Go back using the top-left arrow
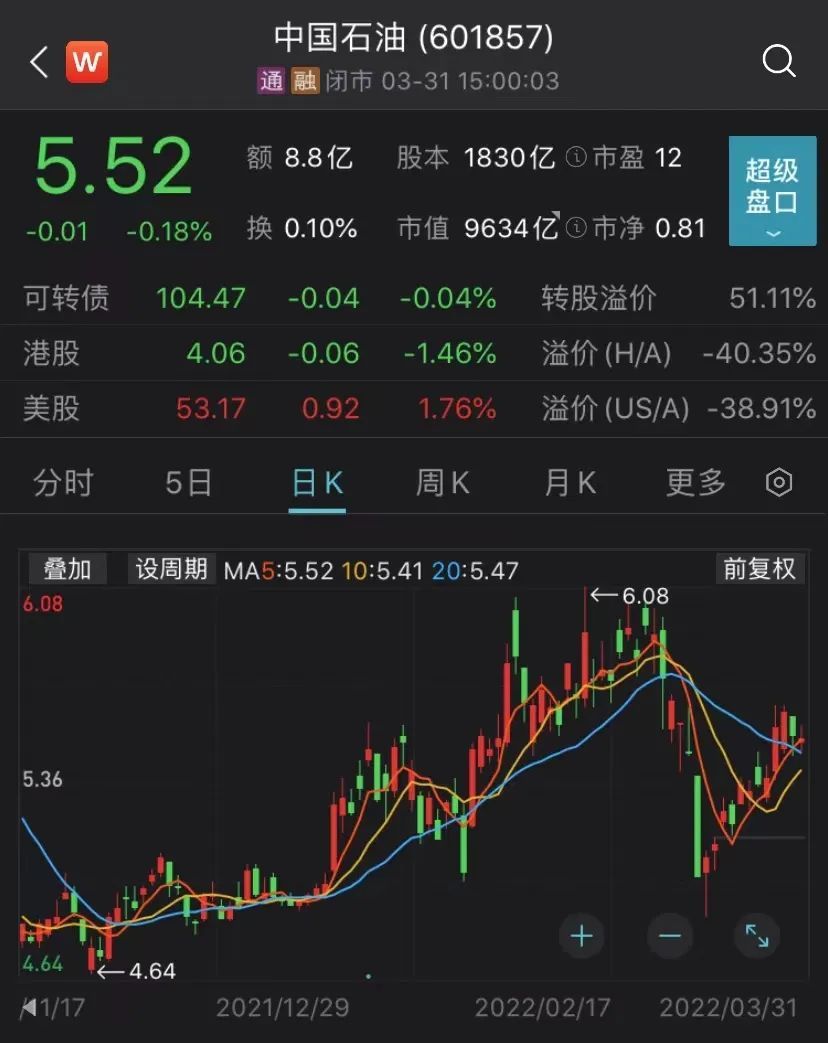Image resolution: width=828 pixels, height=1043 pixels. pos(38,62)
